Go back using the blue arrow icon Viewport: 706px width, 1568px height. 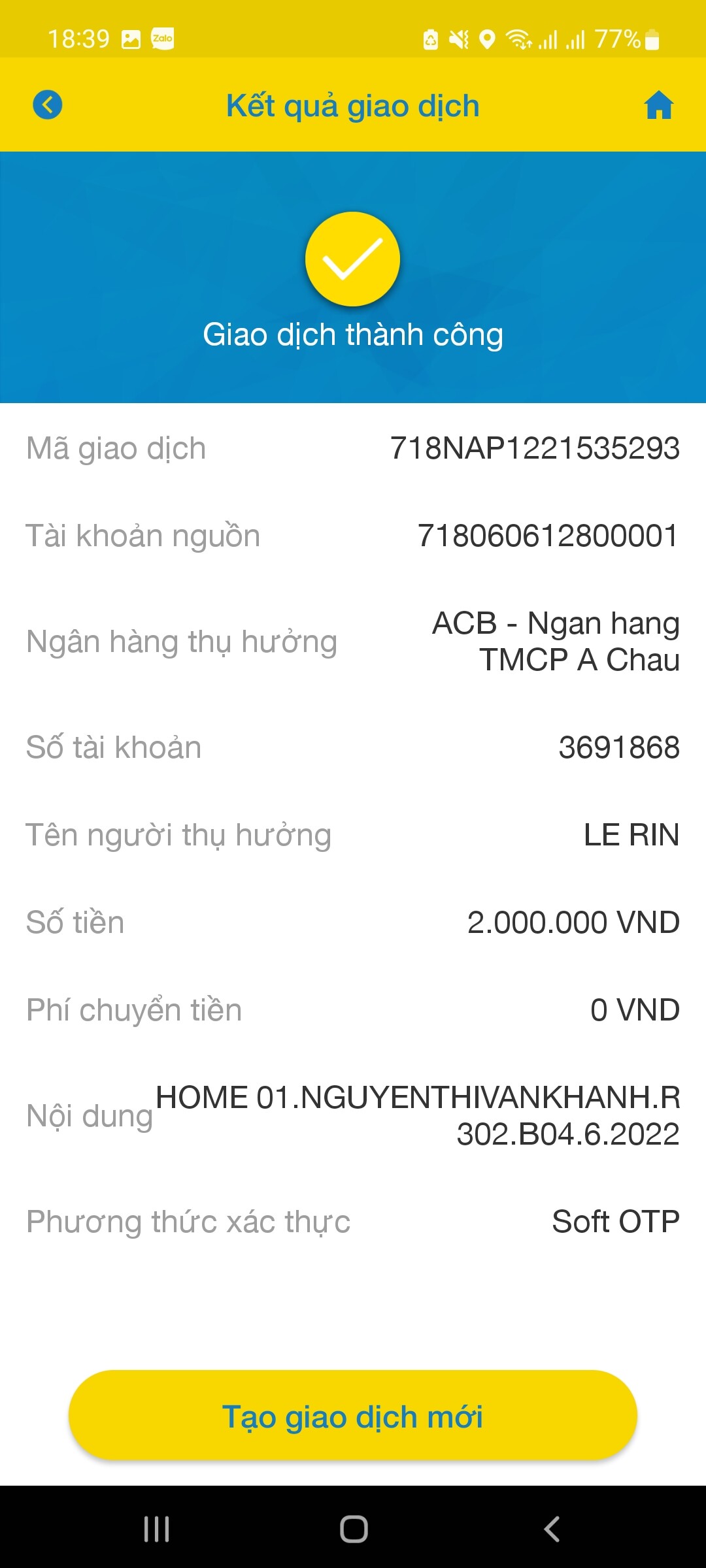(48, 105)
